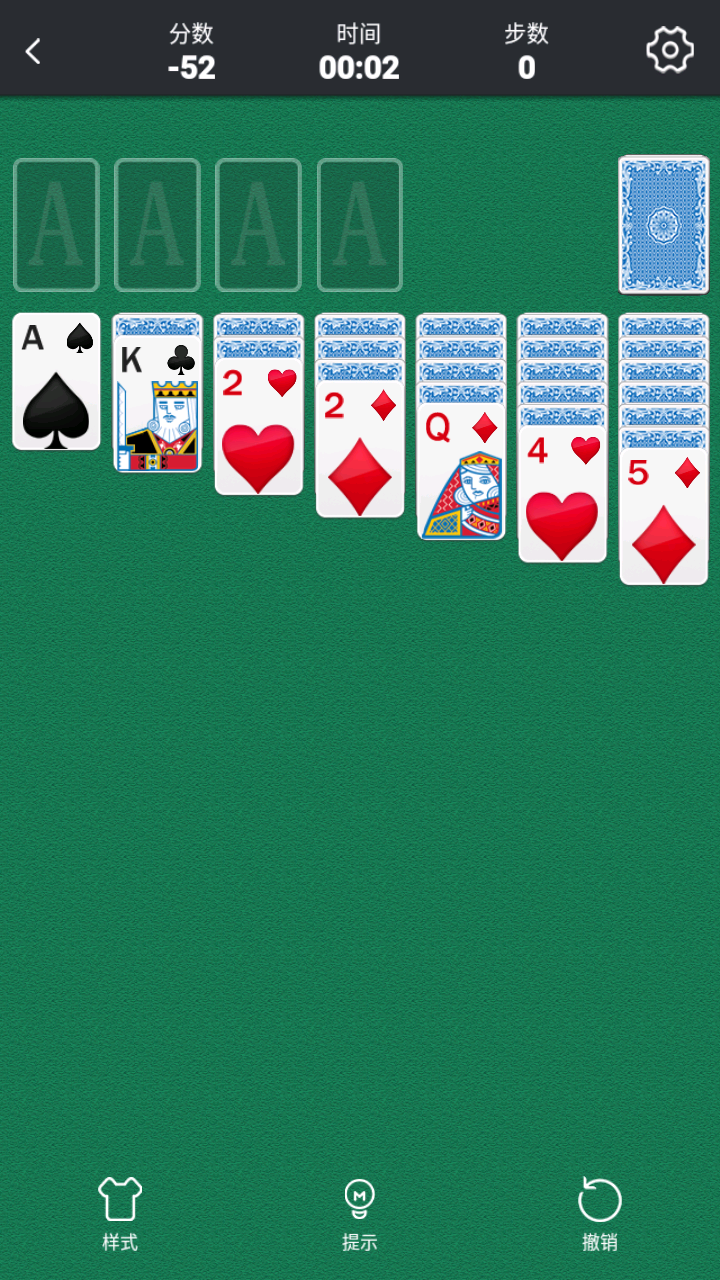Open the 样式 style options
Image resolution: width=720 pixels, height=1280 pixels.
pyautogui.click(x=120, y=1213)
